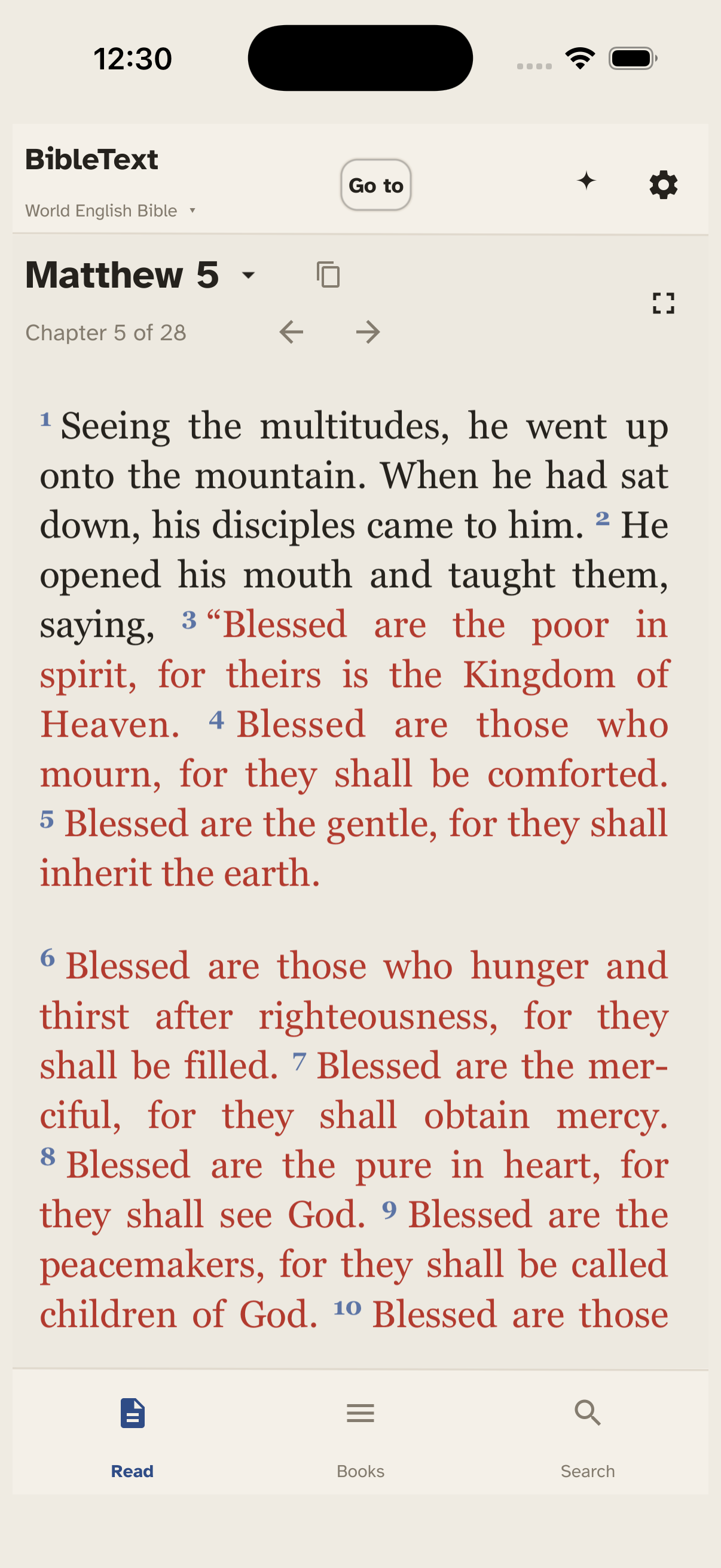Switch to the Search tab
721x1568 pixels.
(x=587, y=1437)
